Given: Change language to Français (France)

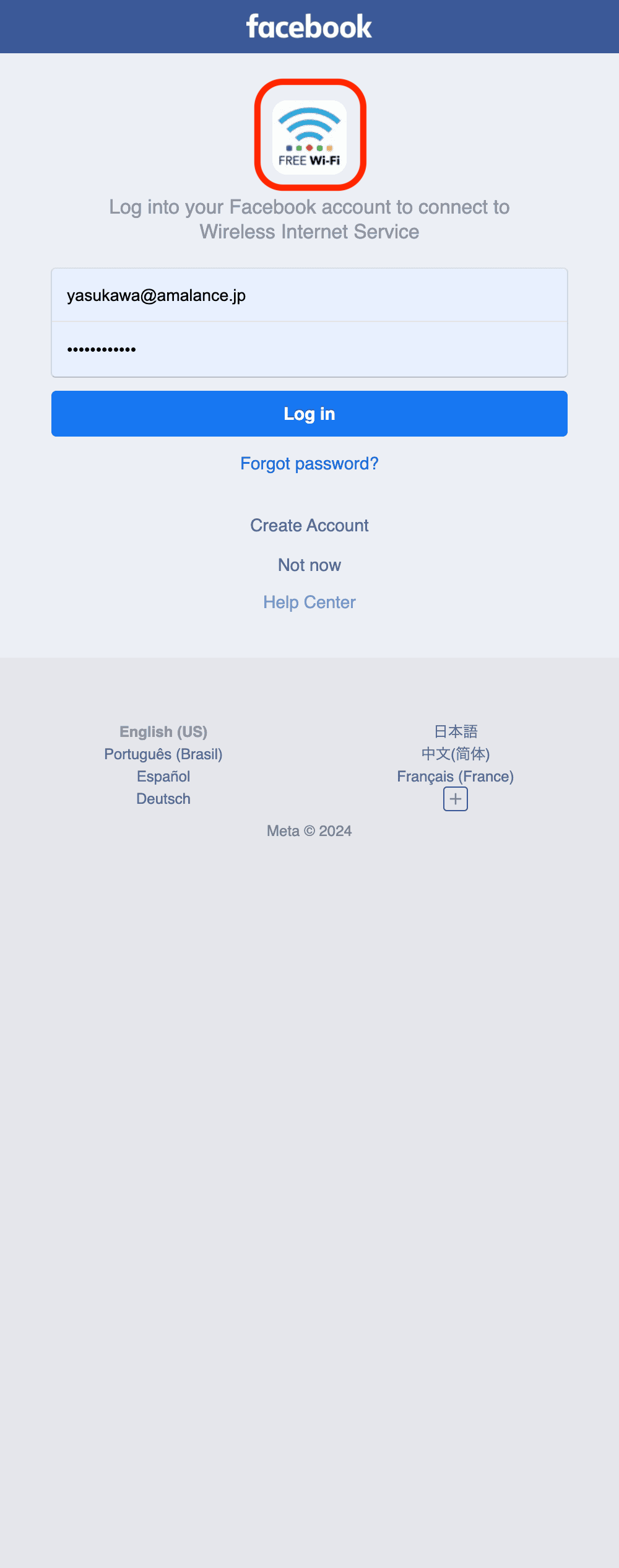Looking at the screenshot, I should (x=456, y=777).
